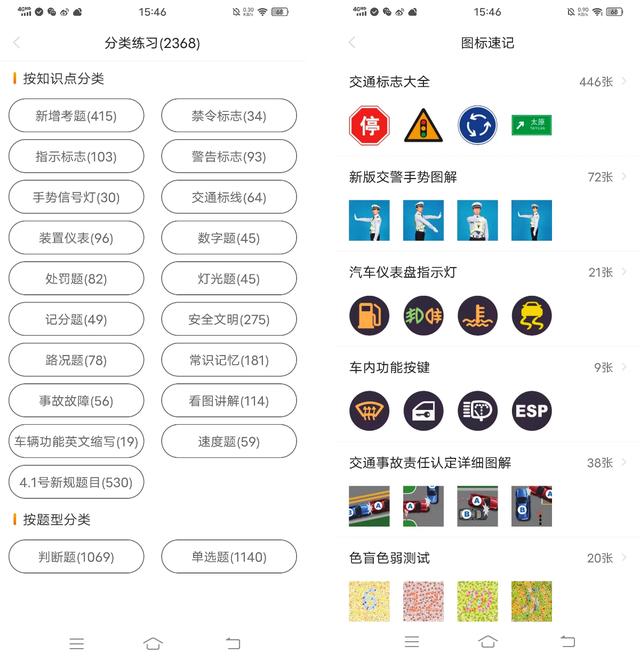Choose the 警告标志(93) category
The image size is (640, 662).
(229, 157)
